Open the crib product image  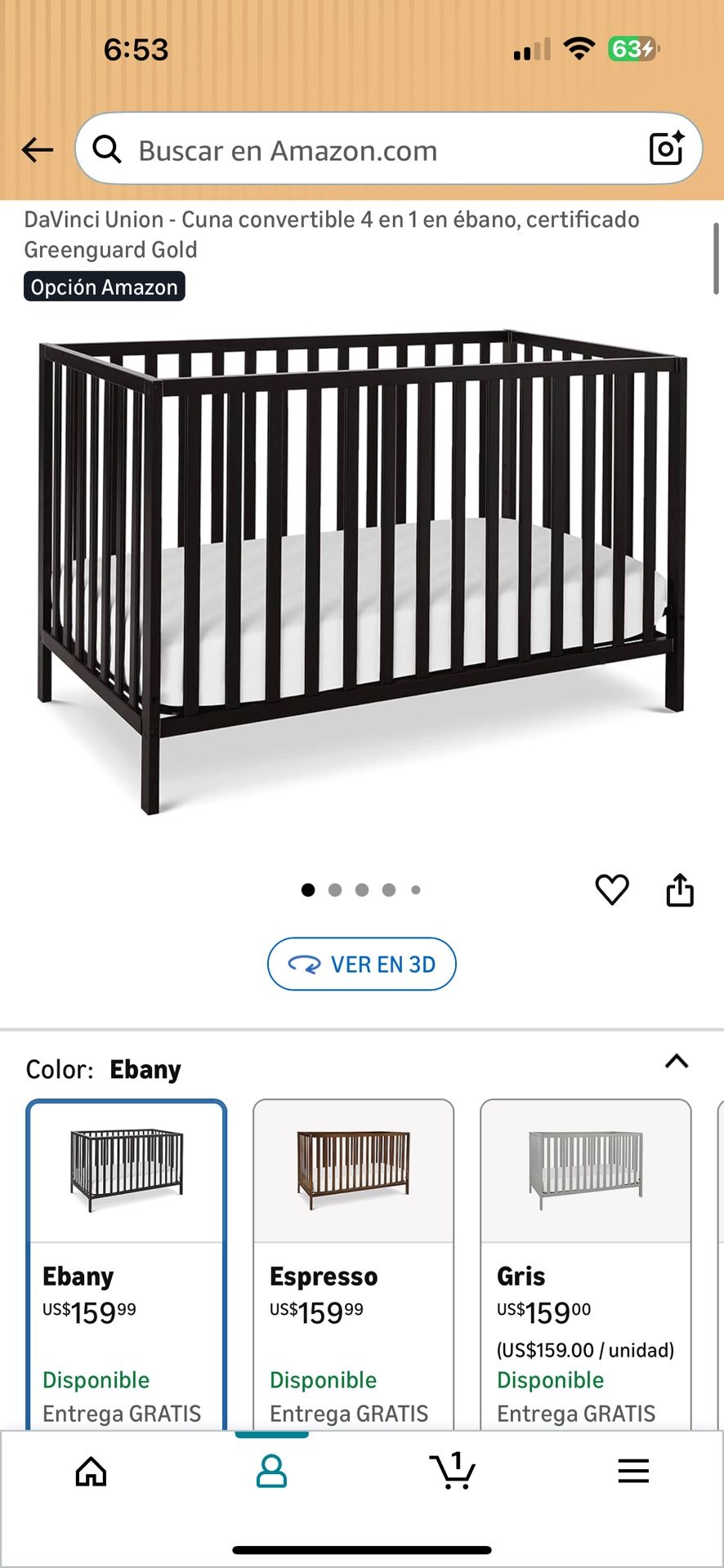tap(361, 572)
